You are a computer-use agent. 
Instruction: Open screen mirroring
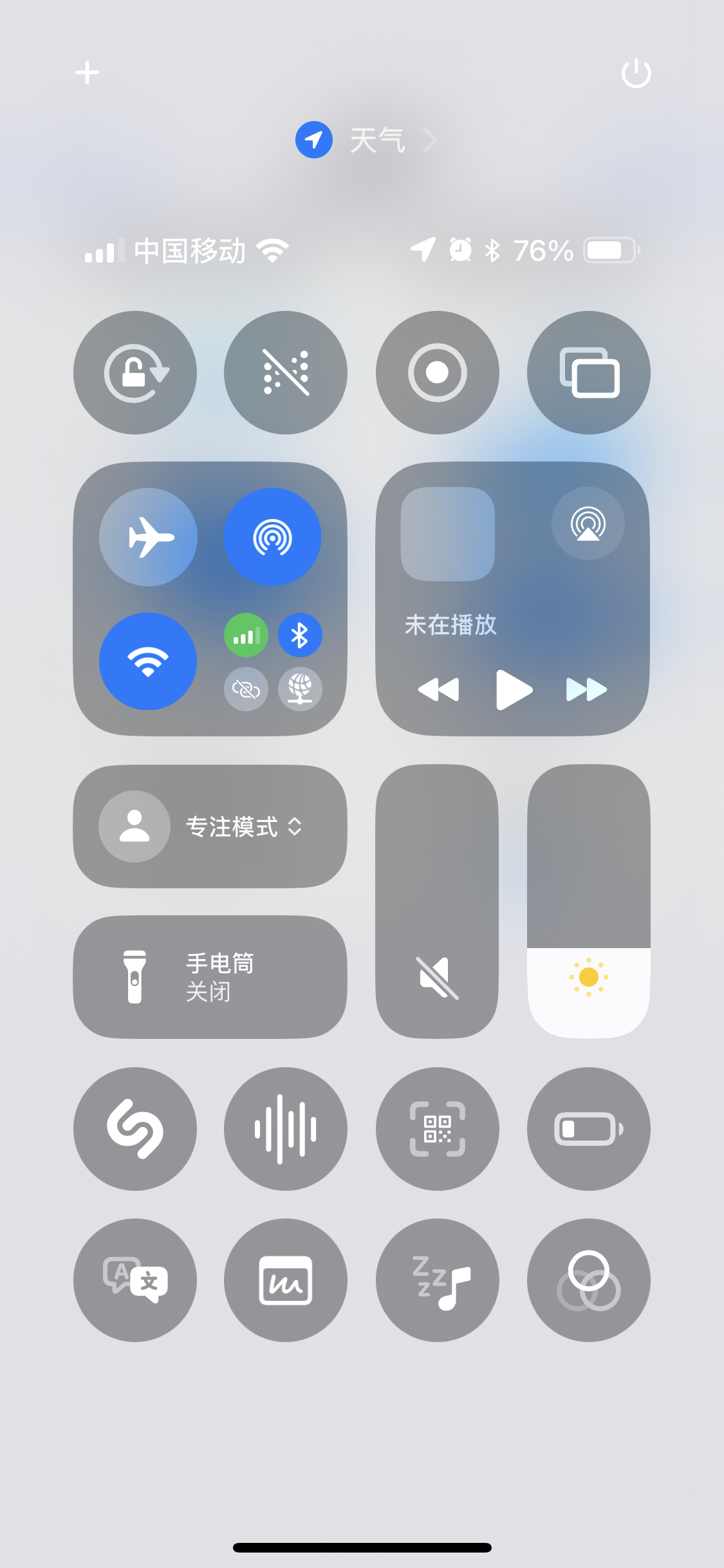point(589,373)
